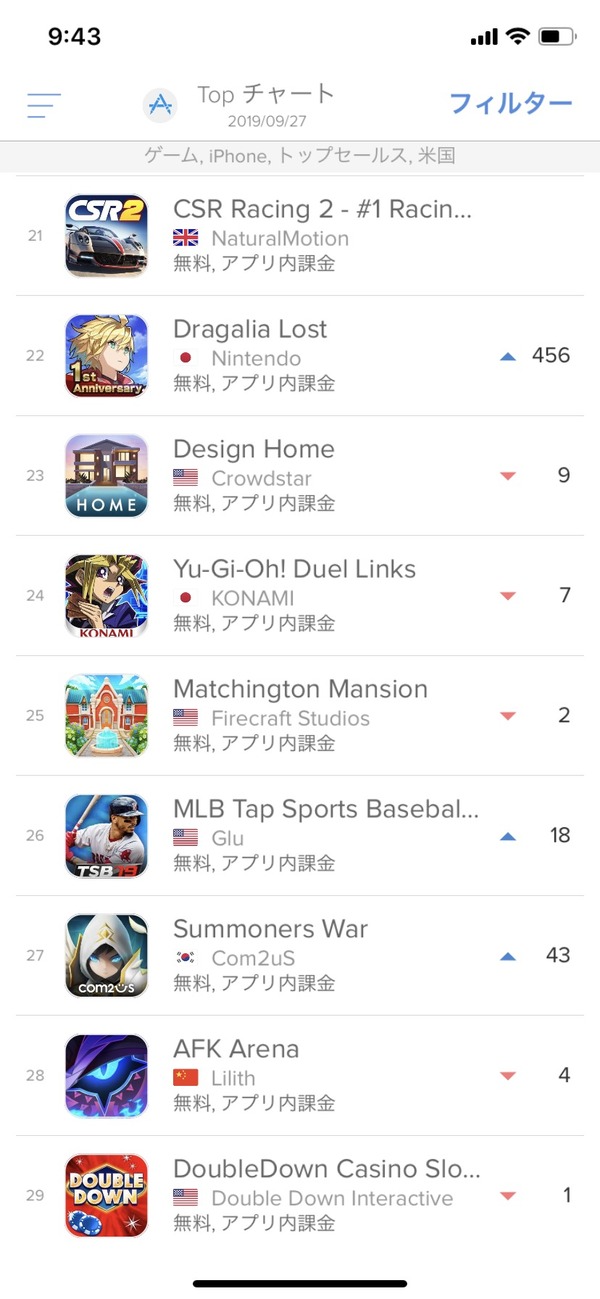
Task: View Yu-Gi-Oh! Duel Links details
Action: 300,596
